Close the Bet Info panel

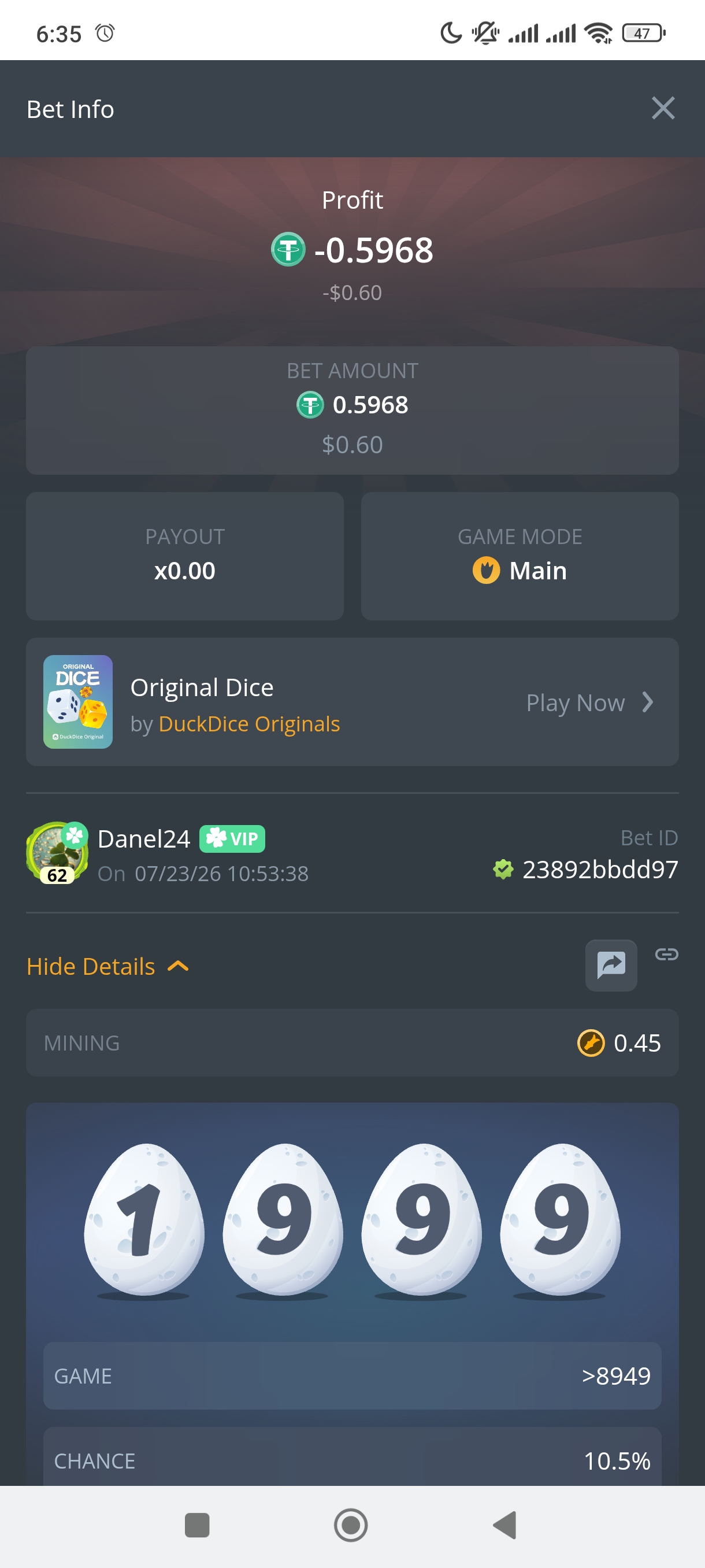point(662,108)
